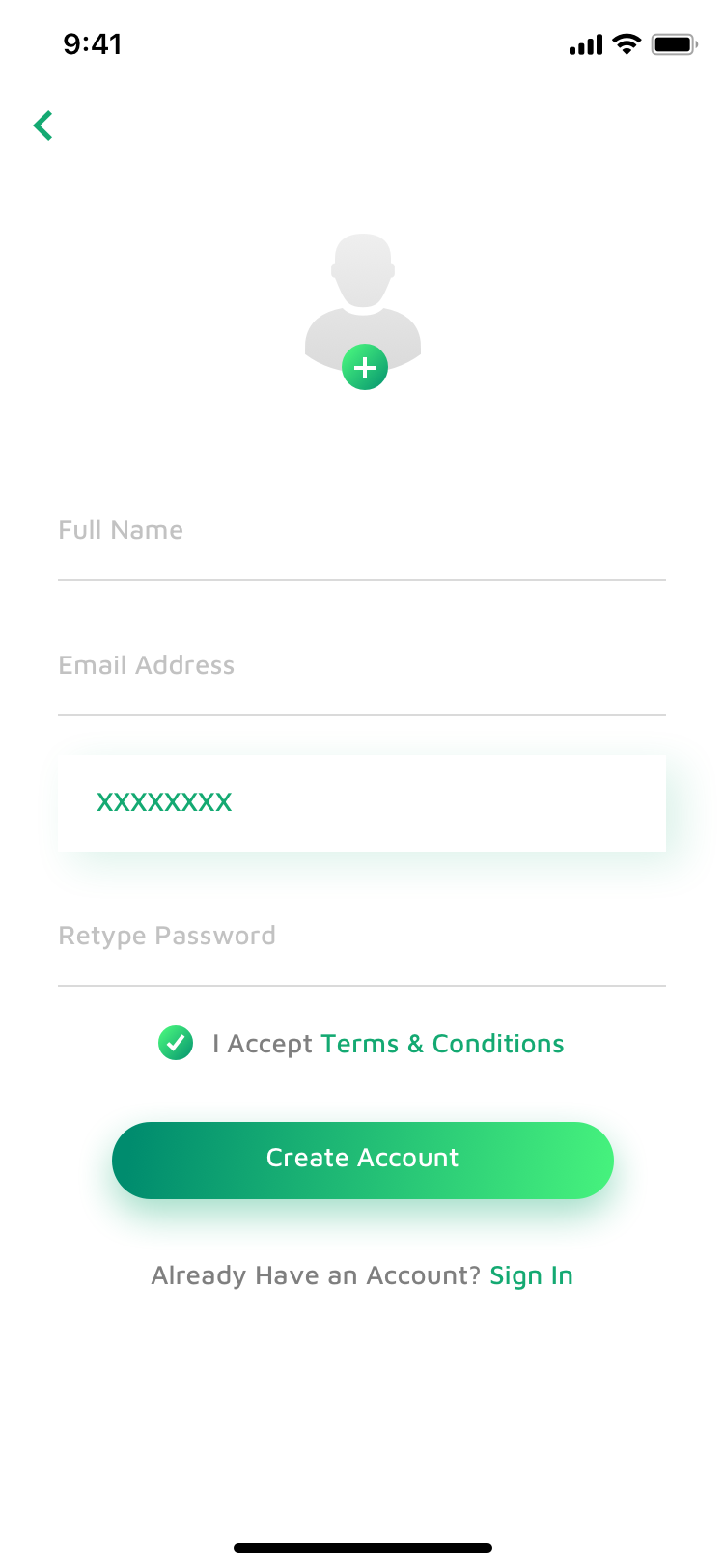Open the Sign In link
The height and width of the screenshot is (1568, 724).
(531, 1275)
